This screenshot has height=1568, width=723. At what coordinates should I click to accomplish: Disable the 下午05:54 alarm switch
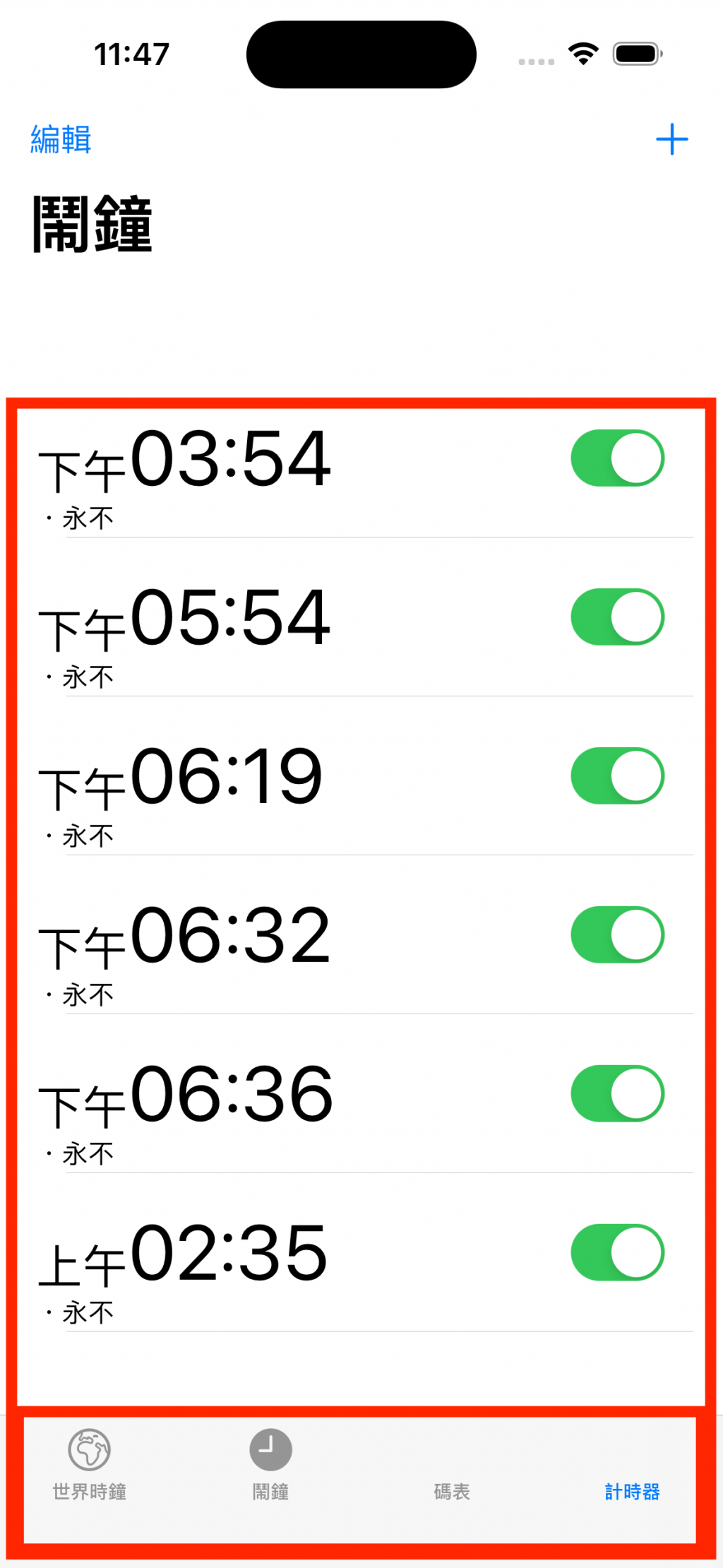(x=617, y=617)
